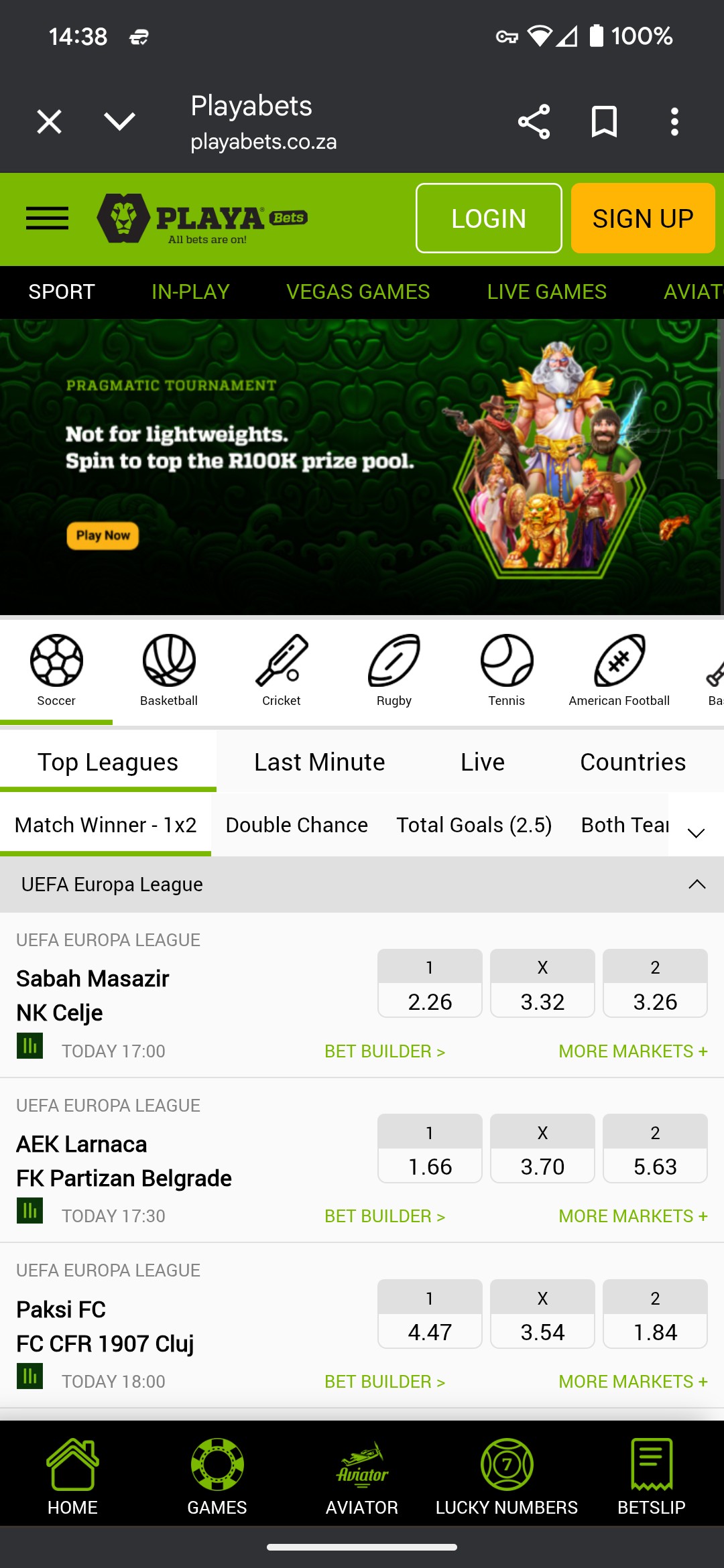
Task: Collapse the UEFA Europa League section
Action: (697, 885)
